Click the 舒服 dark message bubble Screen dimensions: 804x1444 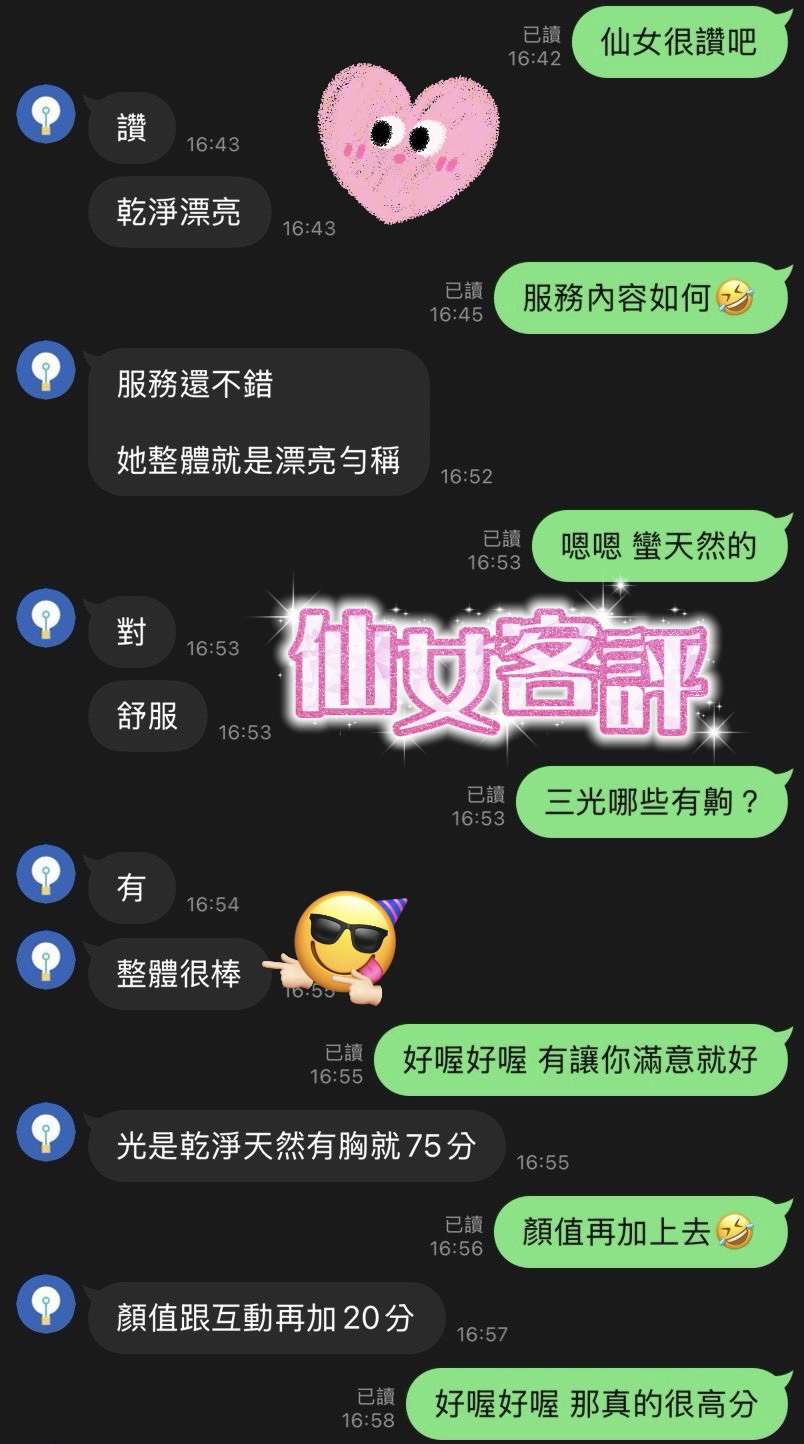148,715
